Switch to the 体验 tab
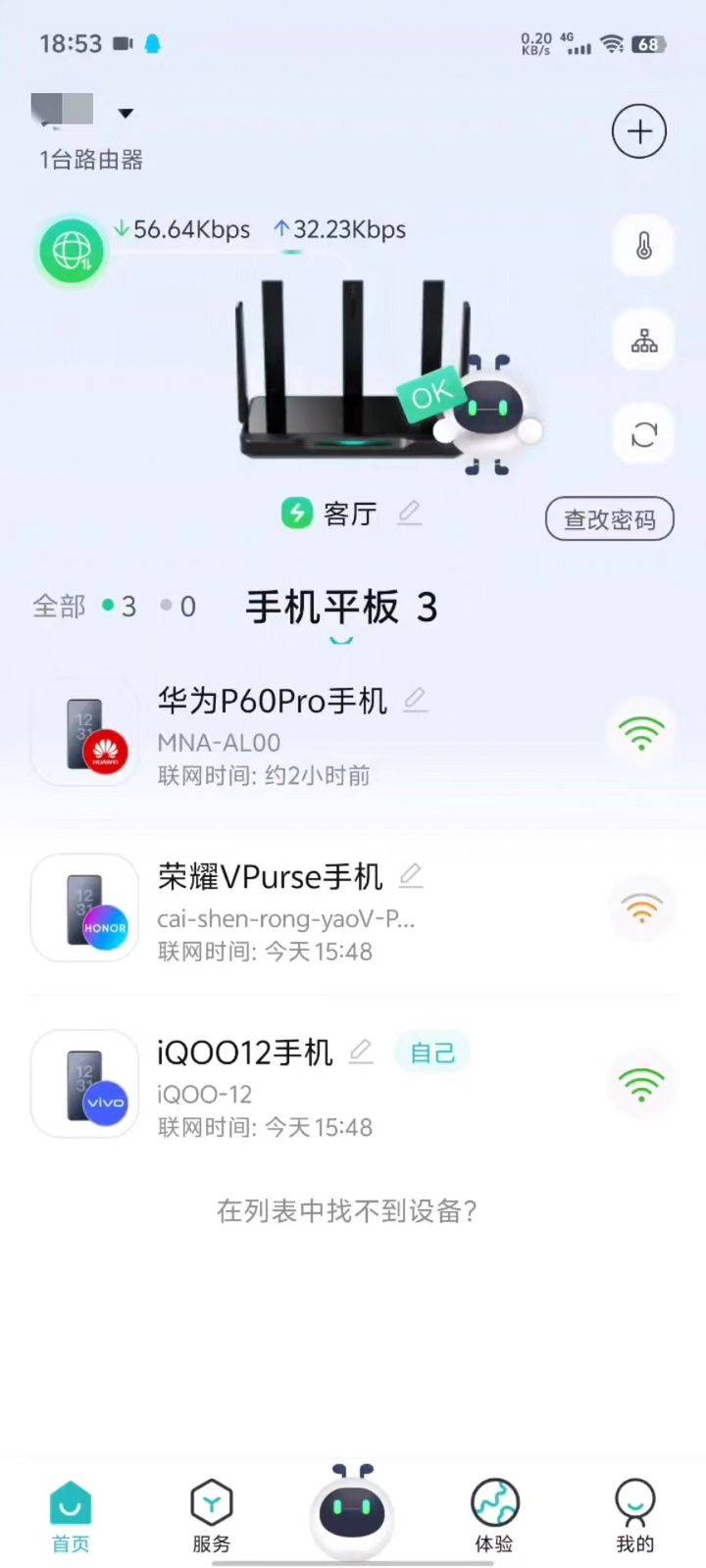This screenshot has height=1568, width=706. click(494, 1516)
